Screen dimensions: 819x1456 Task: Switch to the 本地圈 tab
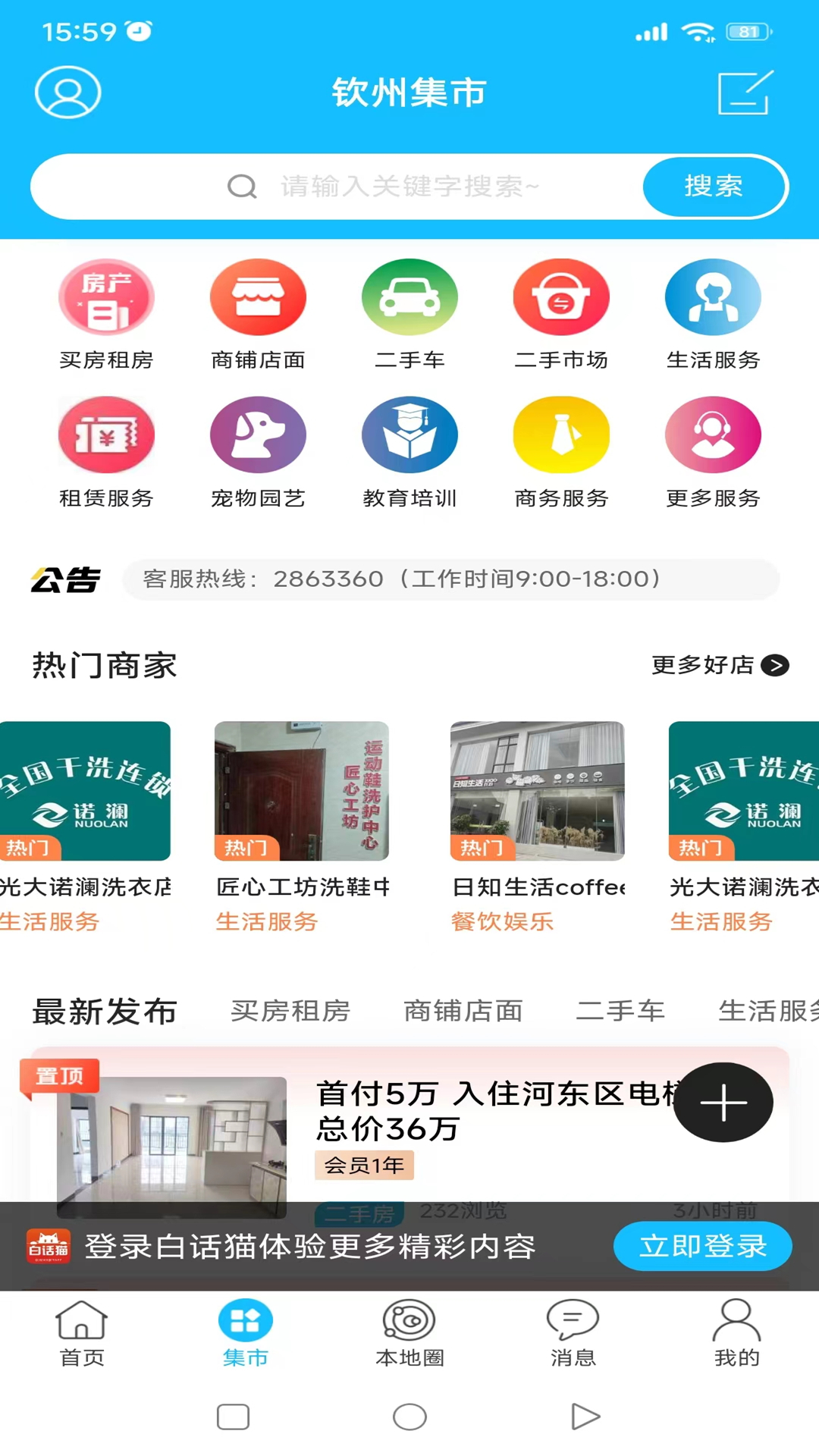click(409, 1333)
